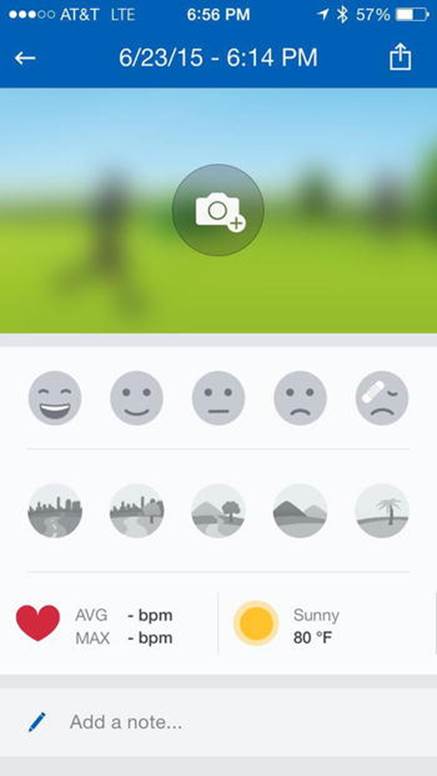Viewport: 437px width, 776px height.
Task: Pick the countryside hills and tree terrain
Action: 218,511
